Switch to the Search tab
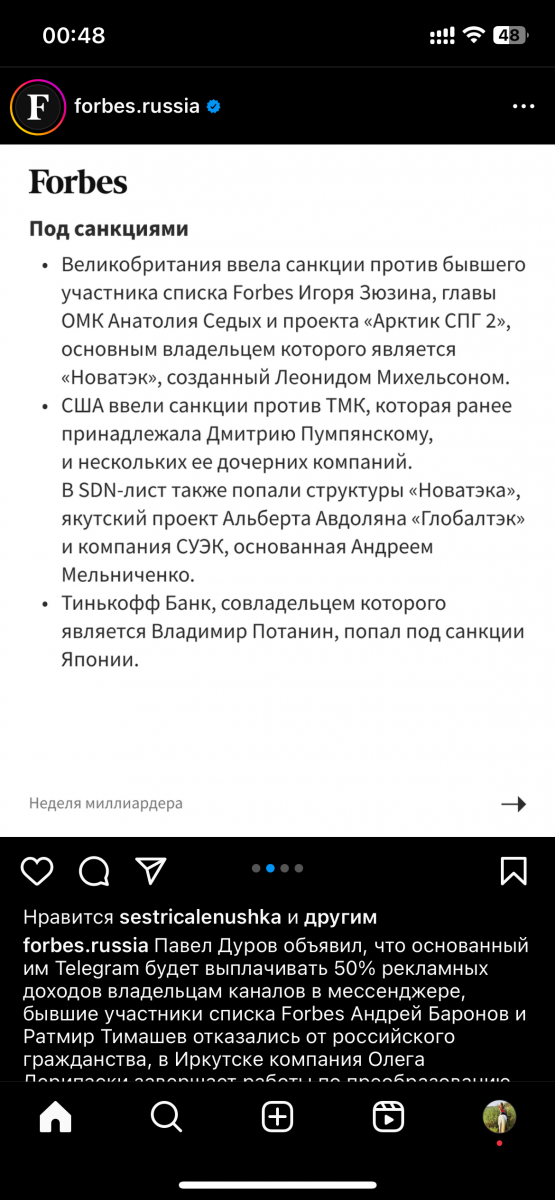 (x=166, y=1116)
